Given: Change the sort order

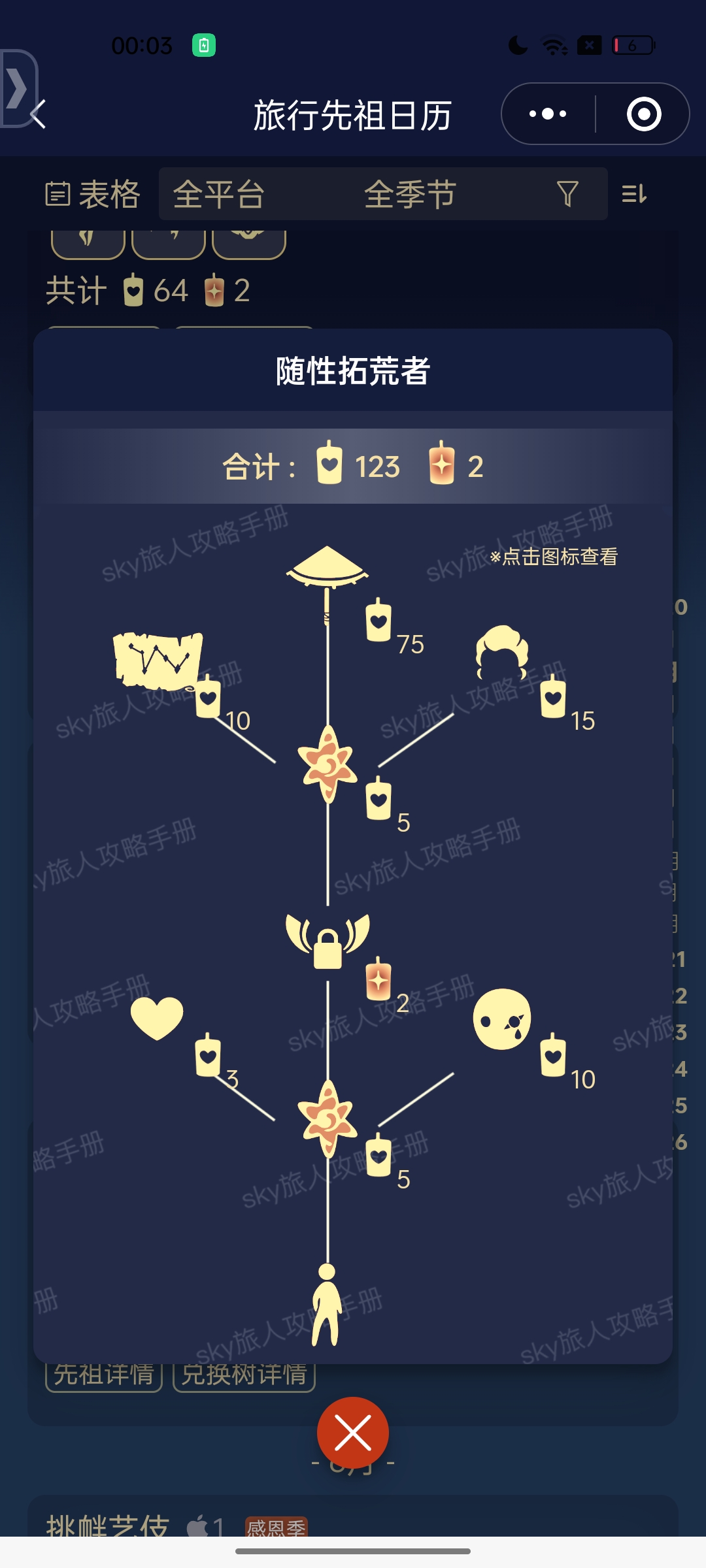Looking at the screenshot, I should click(634, 194).
